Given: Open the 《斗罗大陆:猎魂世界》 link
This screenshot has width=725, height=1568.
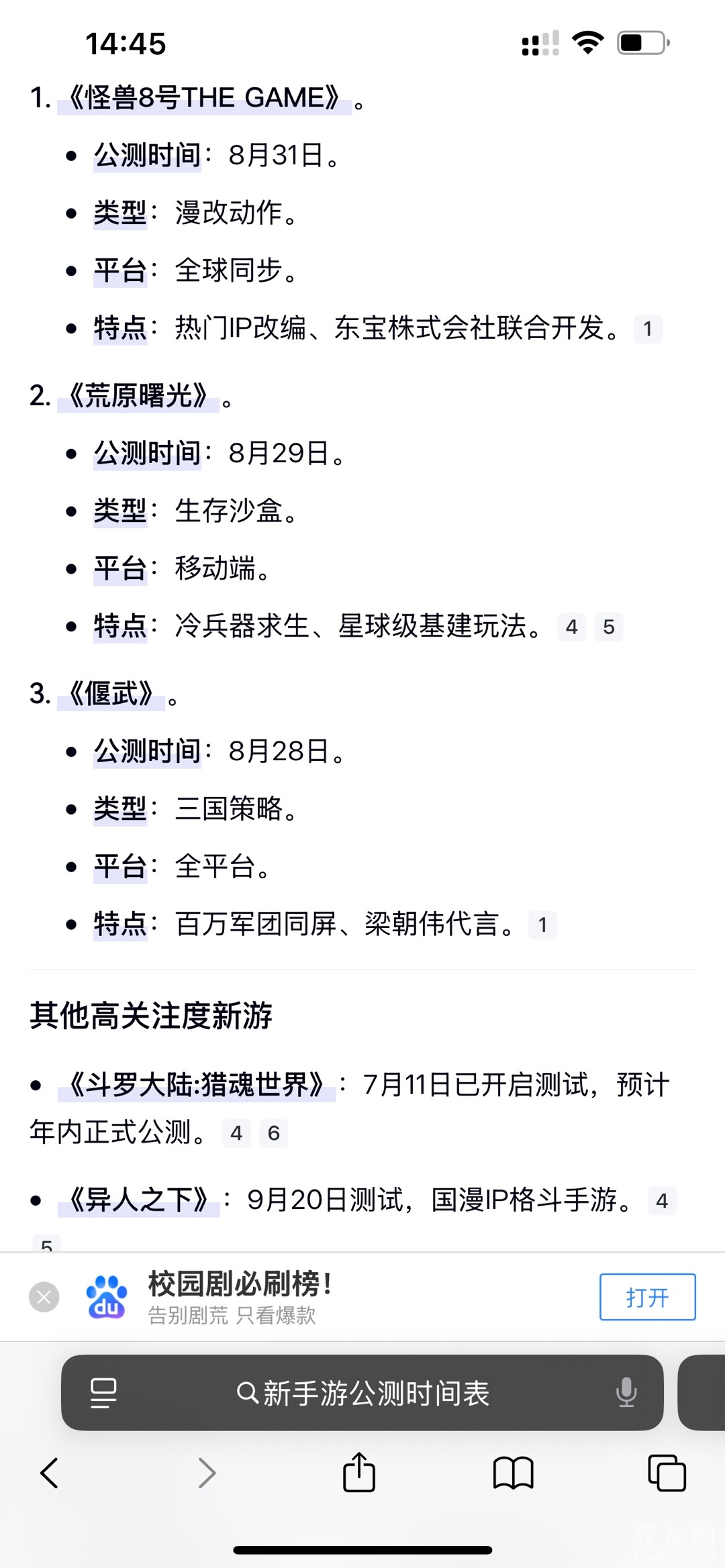Looking at the screenshot, I should click(197, 1084).
